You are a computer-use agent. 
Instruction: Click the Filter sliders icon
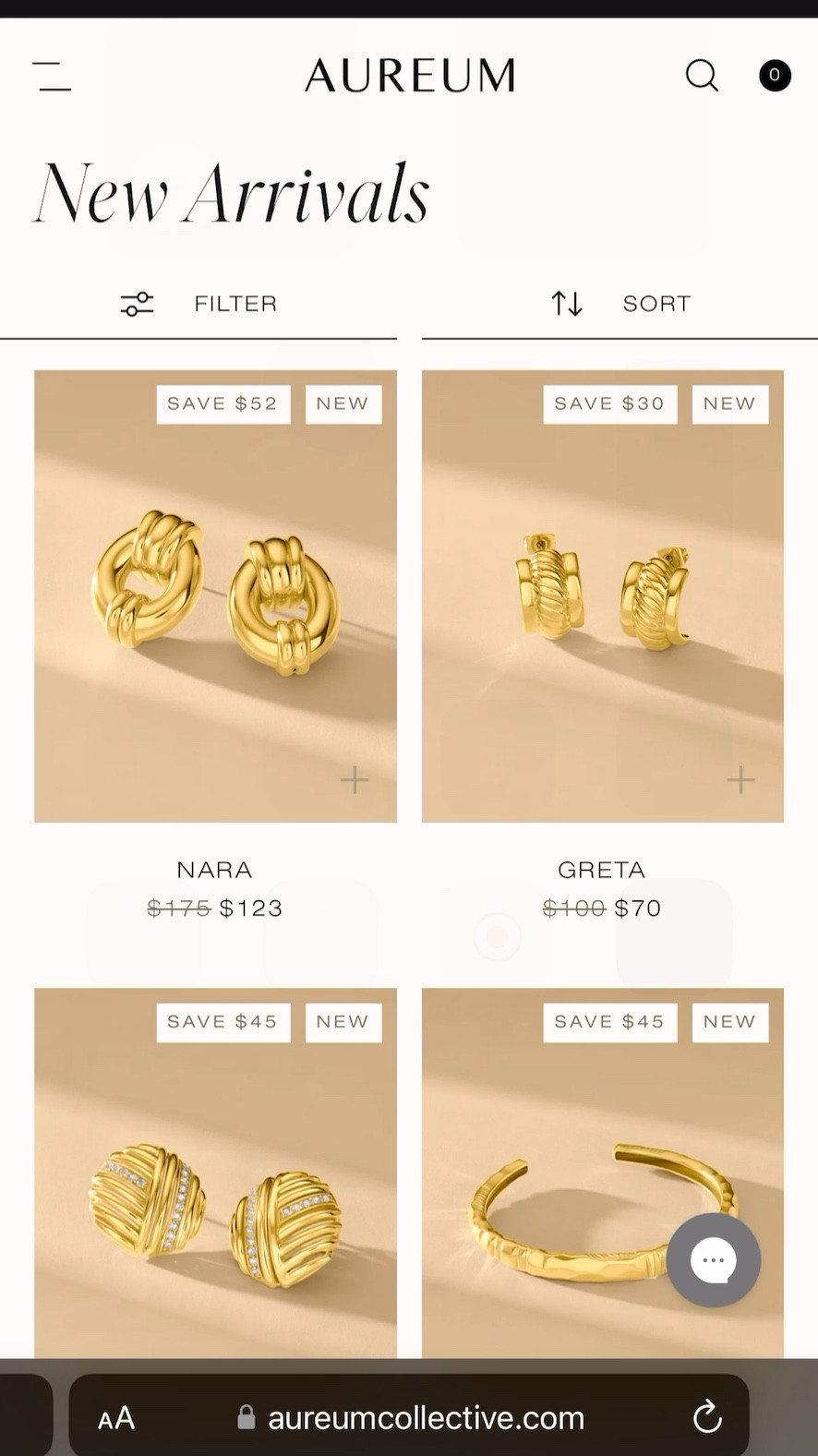click(137, 303)
